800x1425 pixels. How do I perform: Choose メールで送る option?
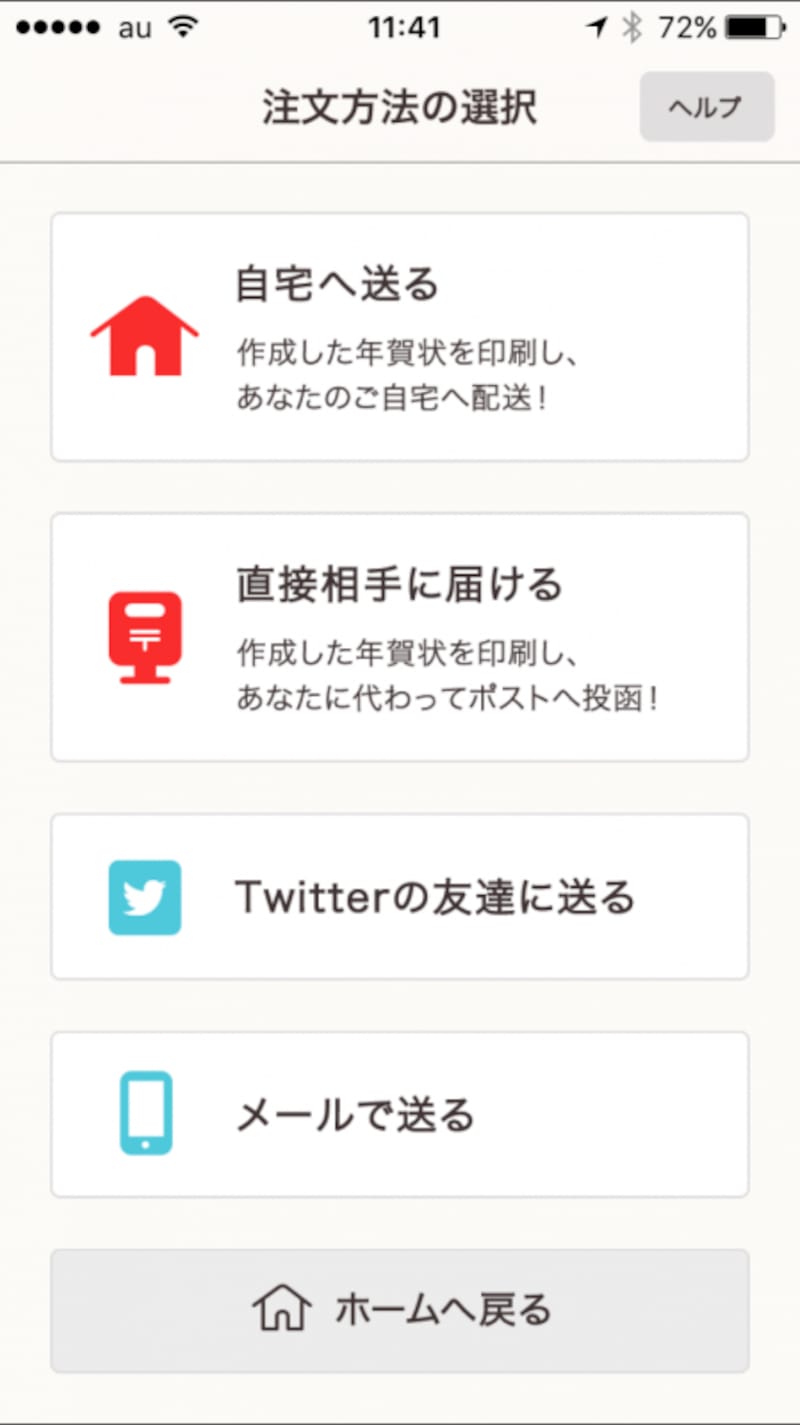click(400, 1114)
